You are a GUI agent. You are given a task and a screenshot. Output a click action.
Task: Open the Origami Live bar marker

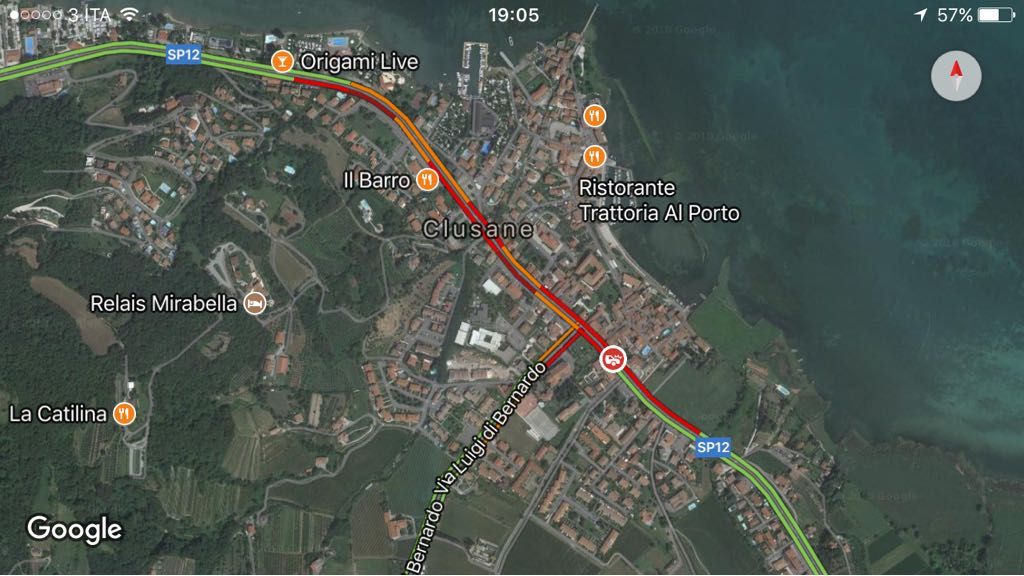tap(282, 61)
